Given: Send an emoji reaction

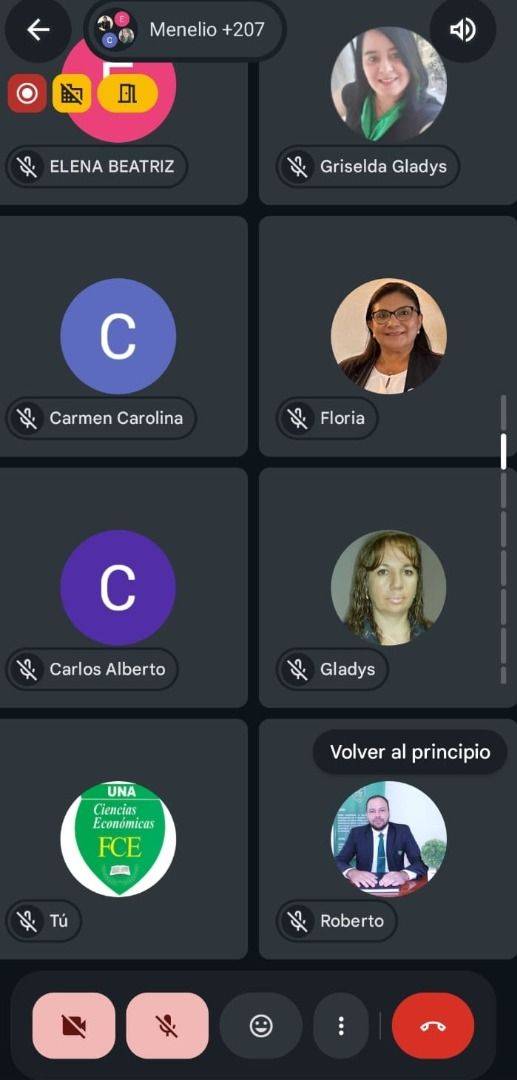Looking at the screenshot, I should [261, 1026].
